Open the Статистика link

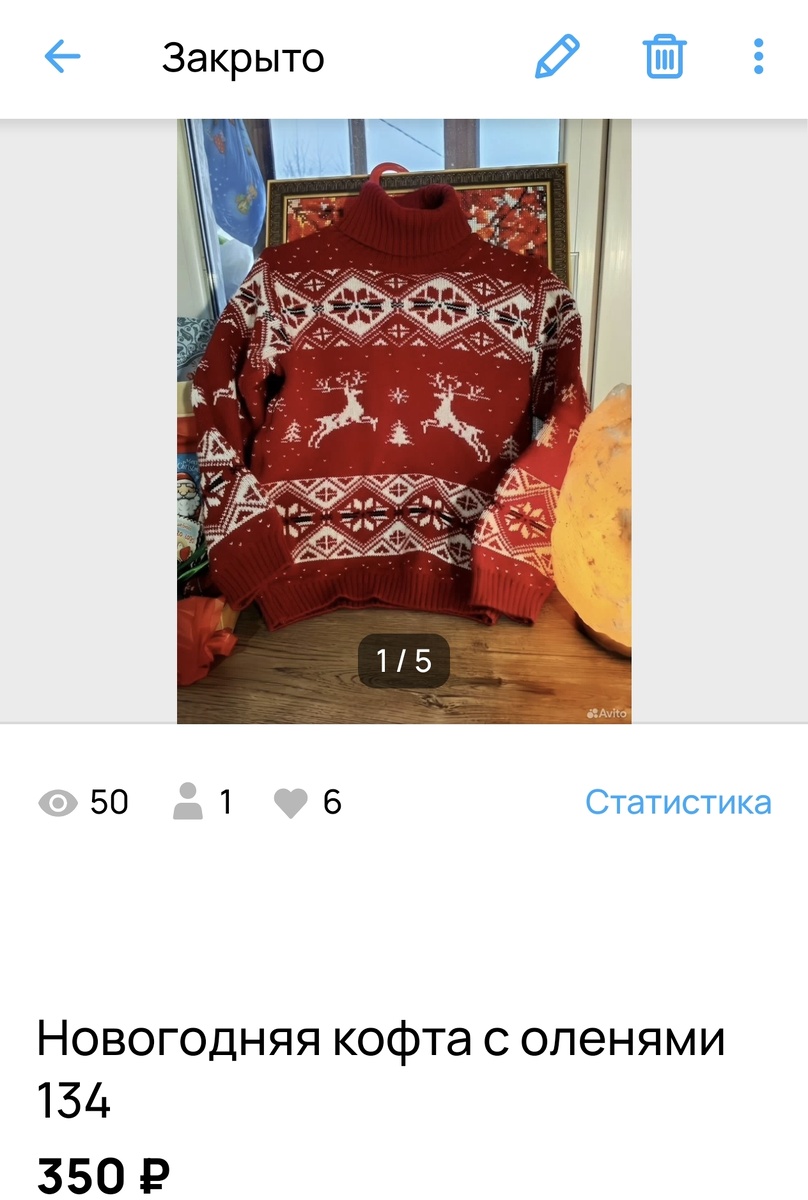click(678, 802)
